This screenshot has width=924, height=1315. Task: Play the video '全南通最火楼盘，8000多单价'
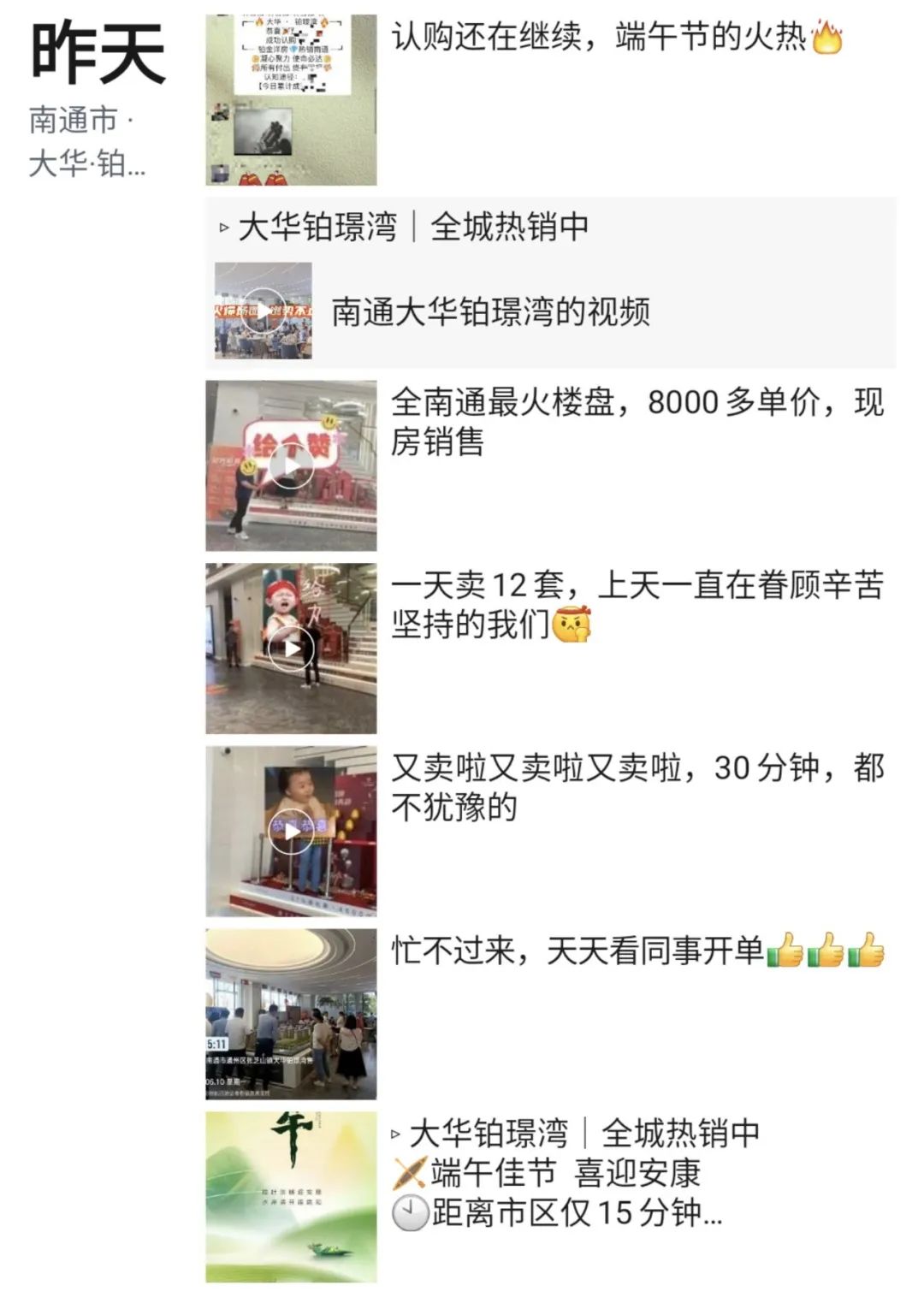click(291, 466)
